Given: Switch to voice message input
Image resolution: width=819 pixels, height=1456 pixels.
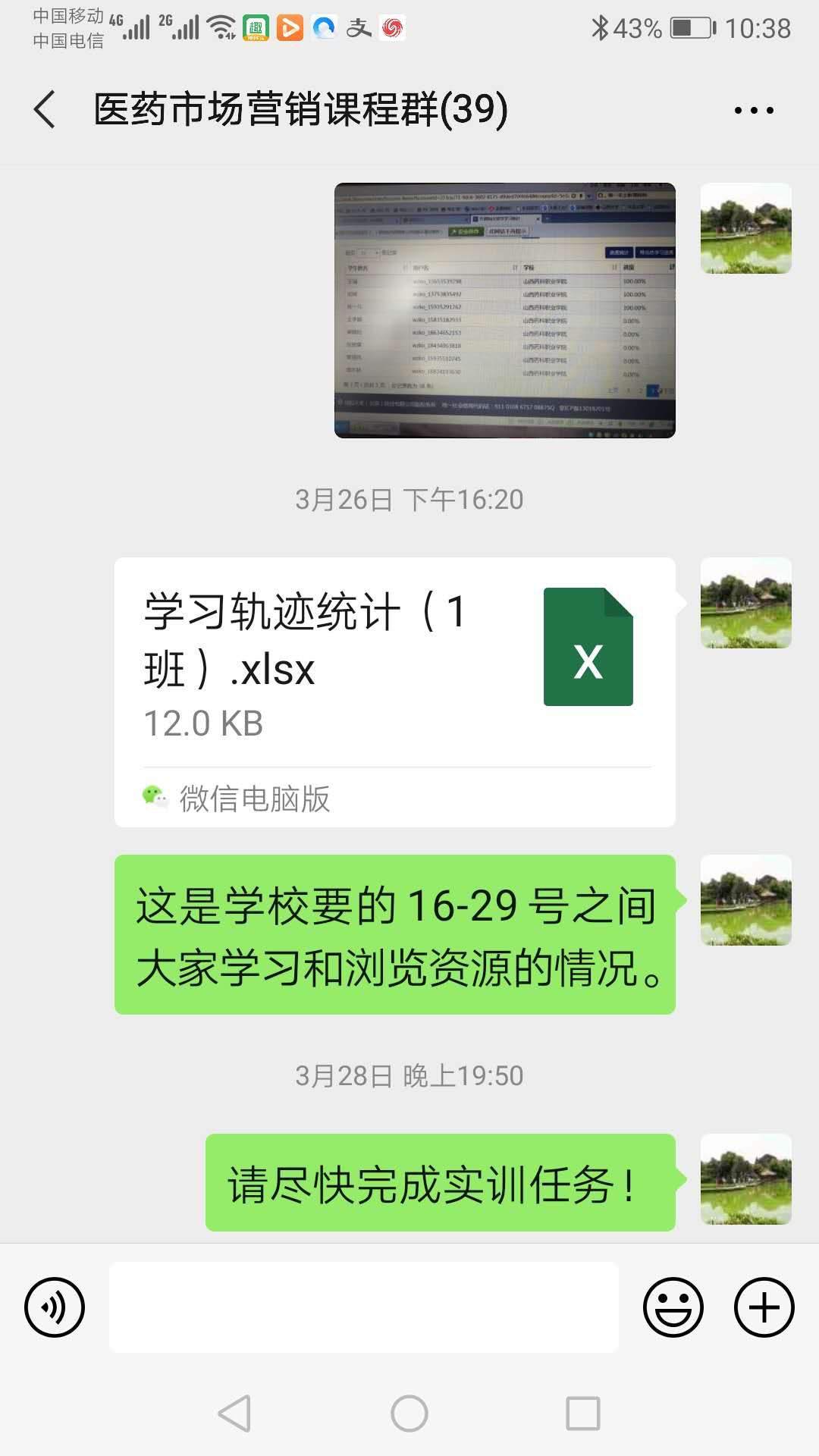Looking at the screenshot, I should 55,1307.
